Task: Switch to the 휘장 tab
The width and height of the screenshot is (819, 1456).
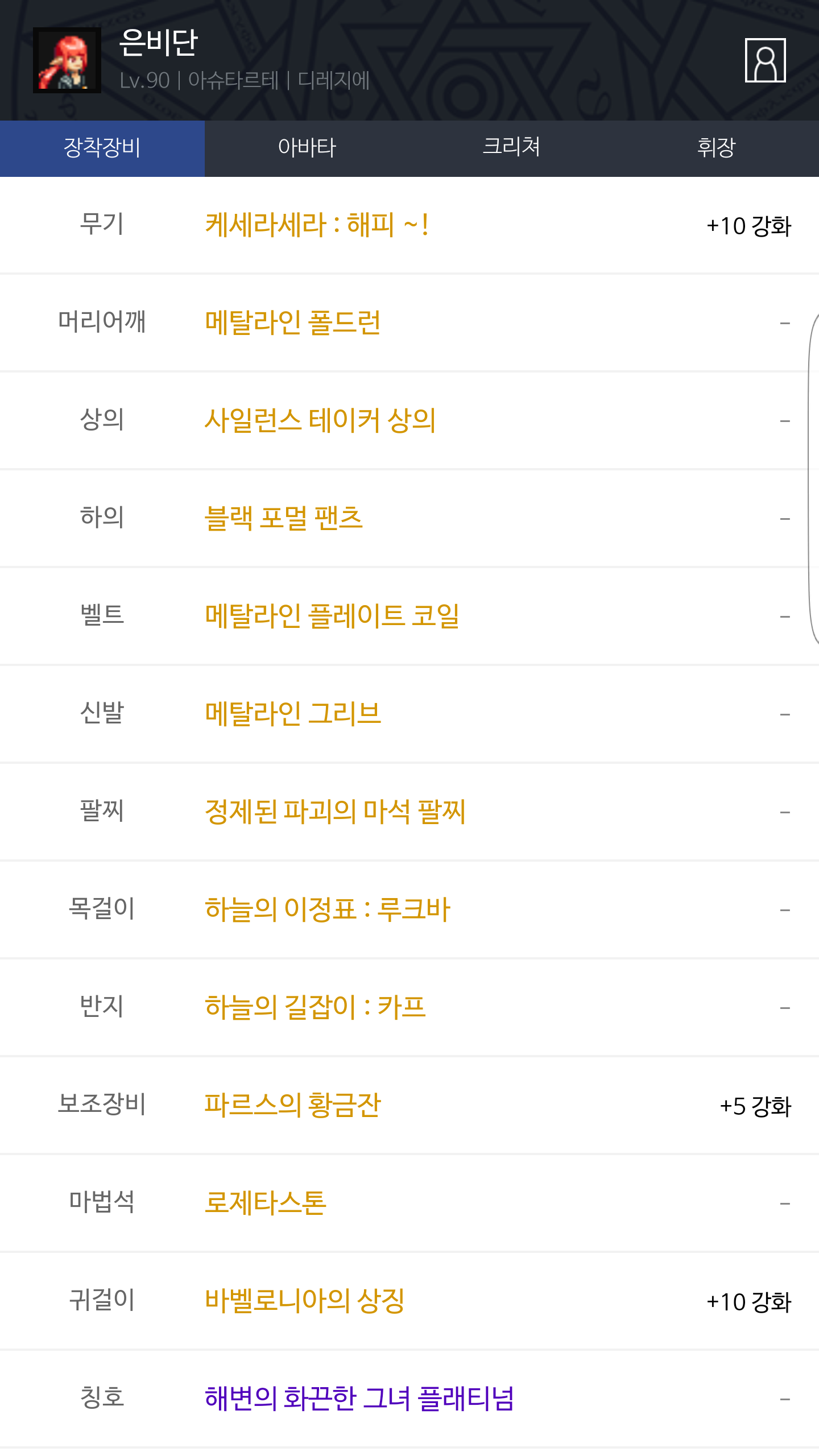Action: point(716,148)
